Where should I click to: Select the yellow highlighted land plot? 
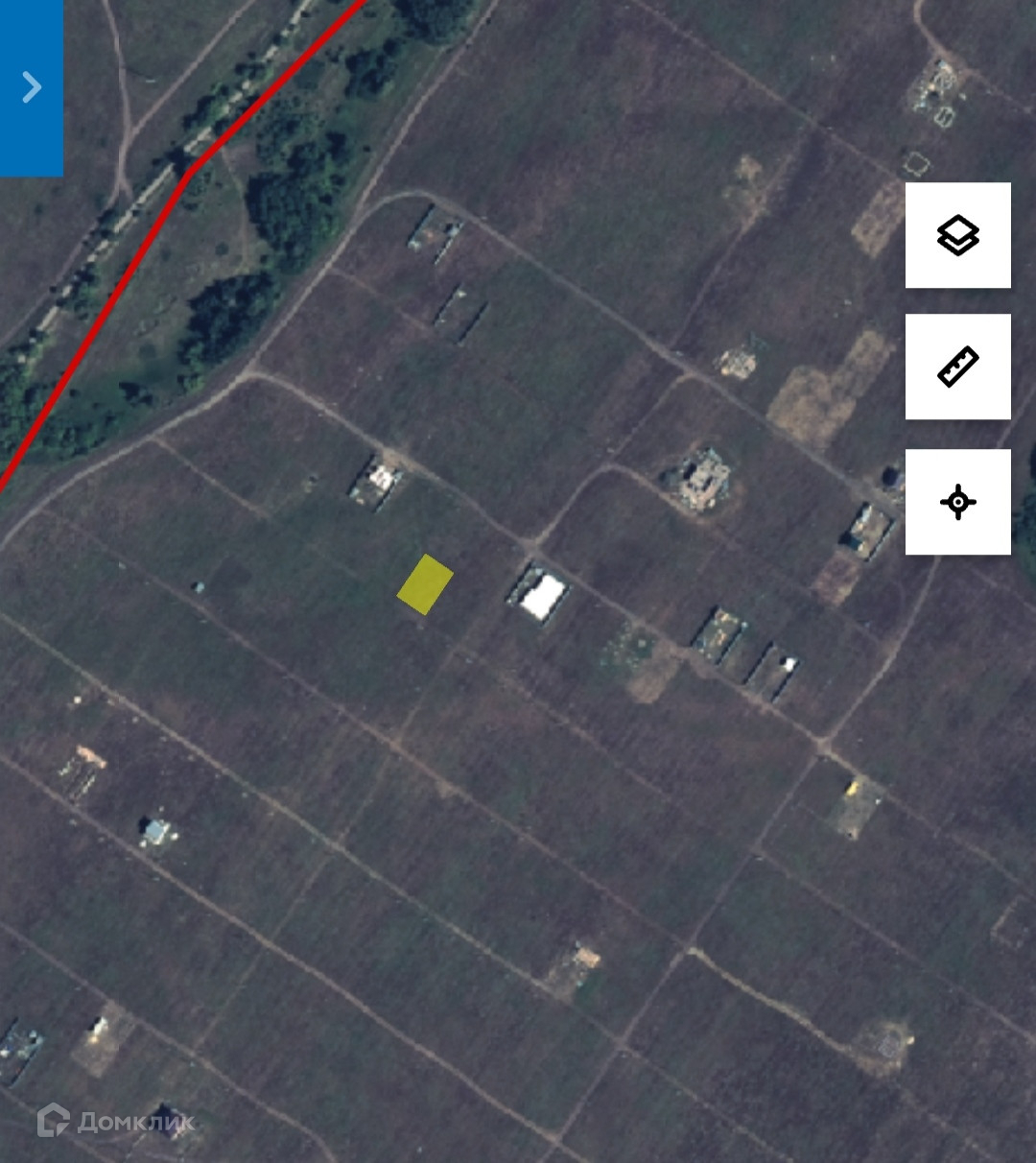(x=425, y=584)
